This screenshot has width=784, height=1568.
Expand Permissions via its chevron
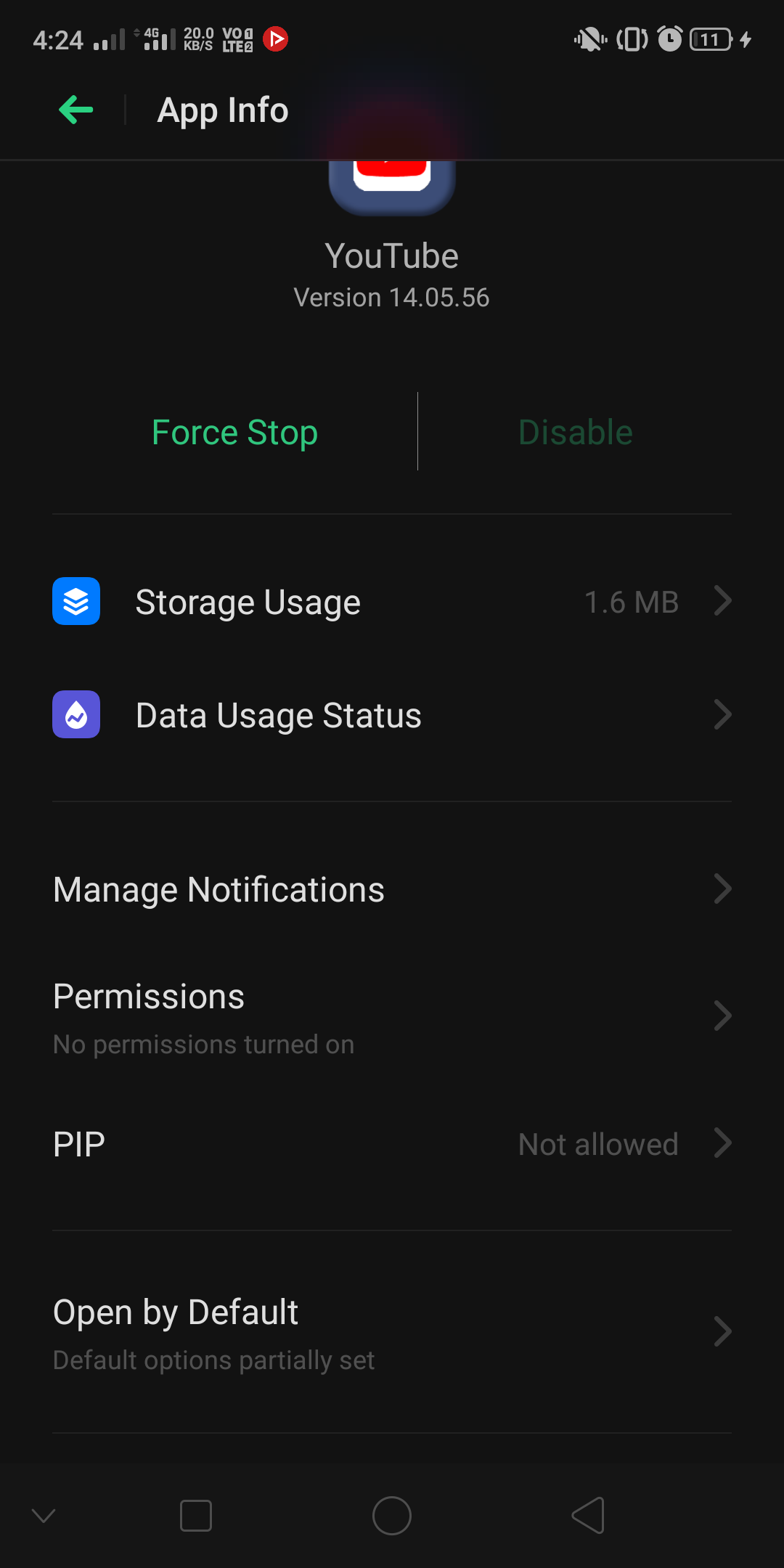coord(723,1016)
